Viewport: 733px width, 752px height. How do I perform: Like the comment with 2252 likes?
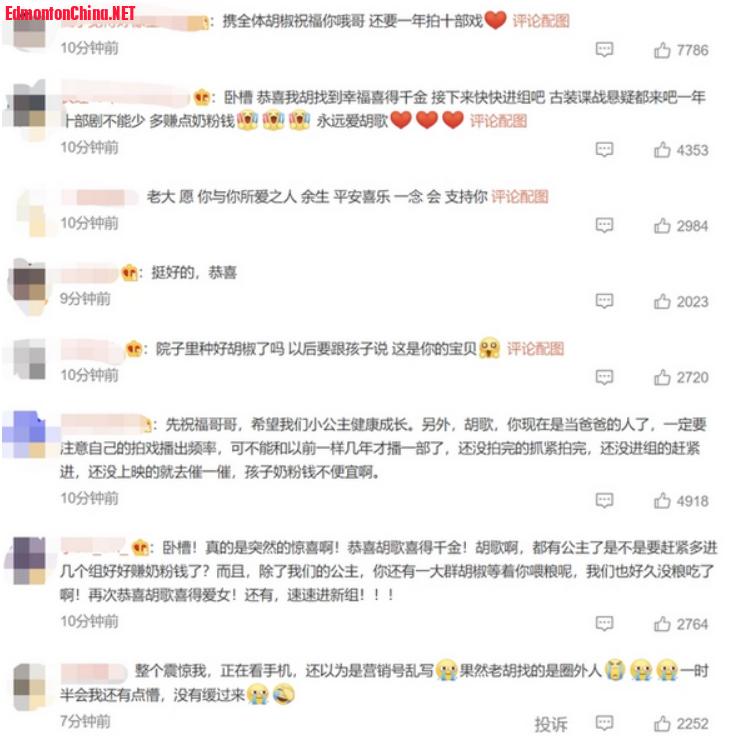click(x=662, y=724)
